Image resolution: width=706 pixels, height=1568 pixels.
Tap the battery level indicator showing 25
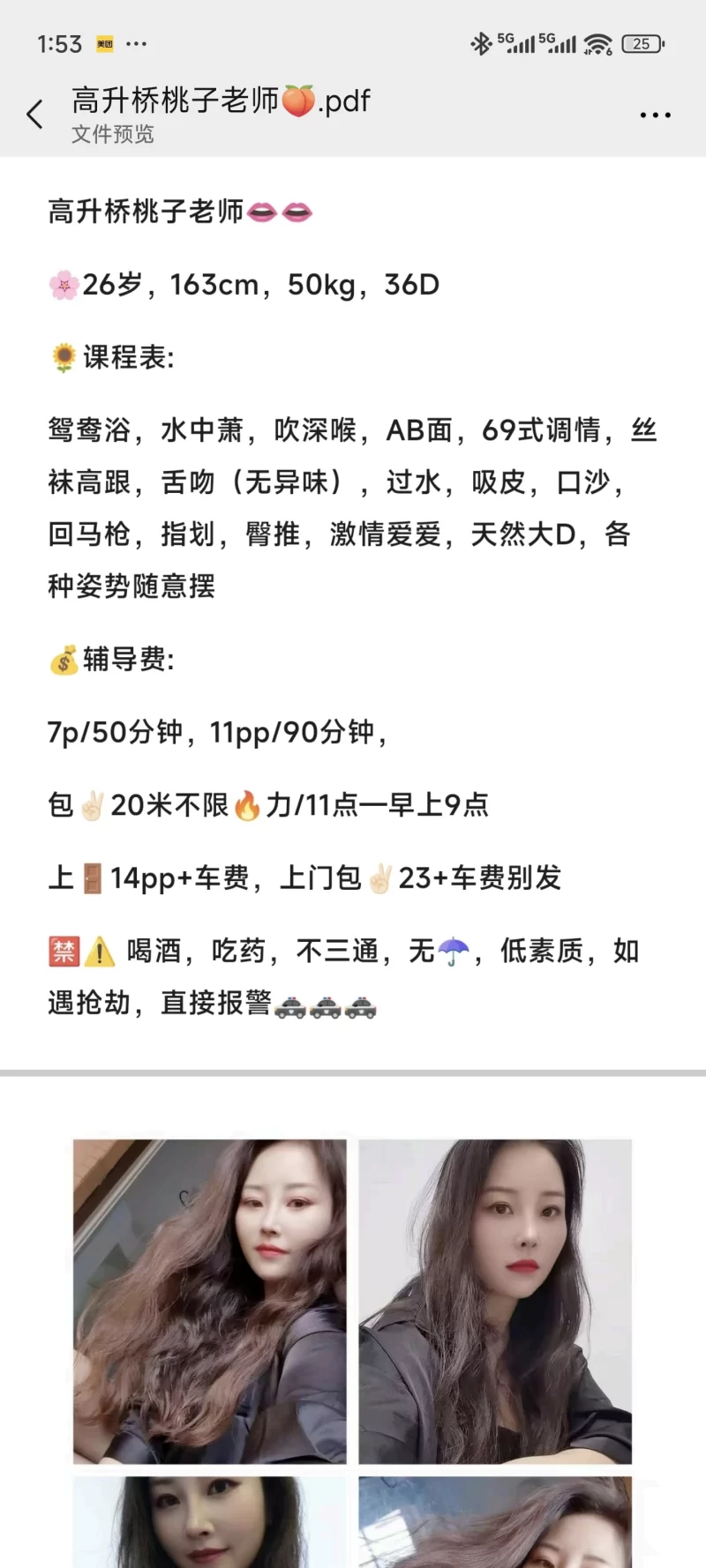[643, 44]
